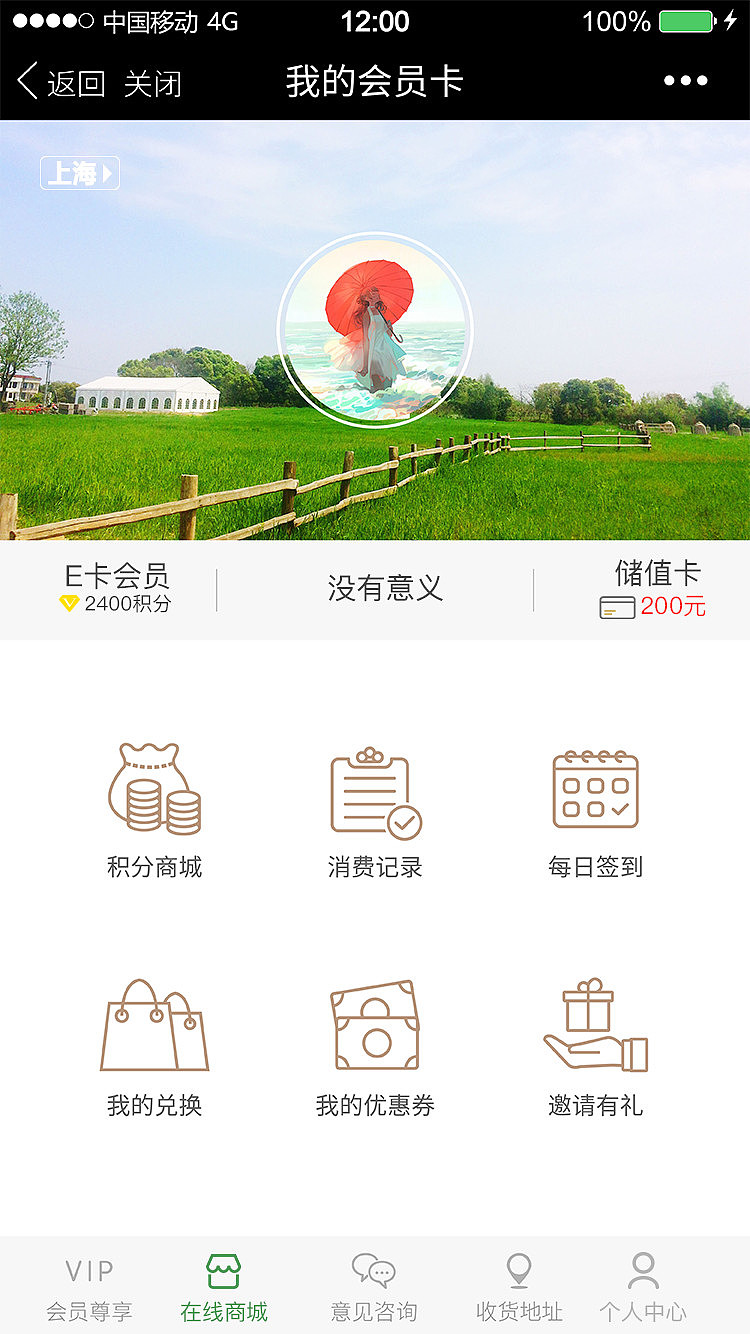The width and height of the screenshot is (750, 1334).
Task: Tap the bank card icon beside 200元
Action: [x=616, y=606]
